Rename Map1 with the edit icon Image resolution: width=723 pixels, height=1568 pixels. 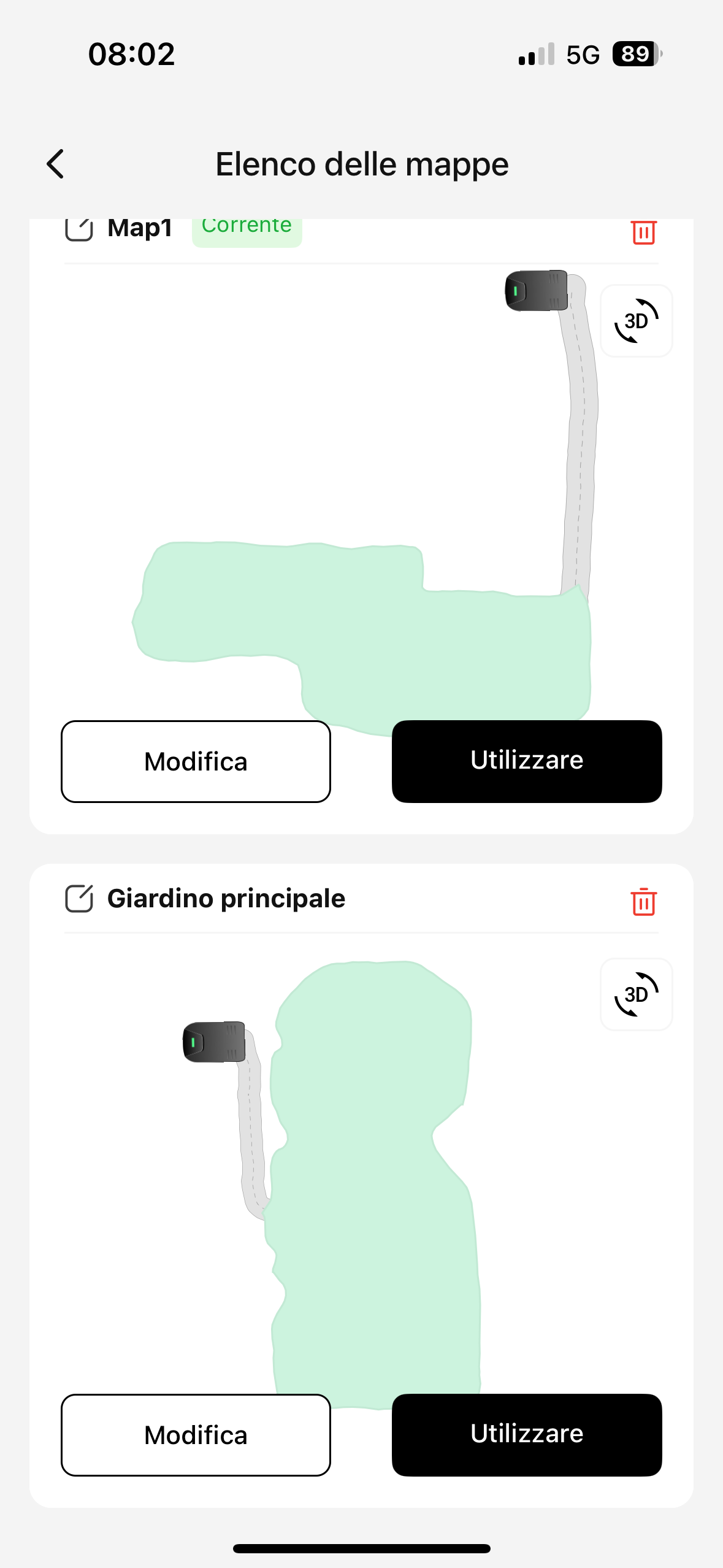[x=79, y=229]
